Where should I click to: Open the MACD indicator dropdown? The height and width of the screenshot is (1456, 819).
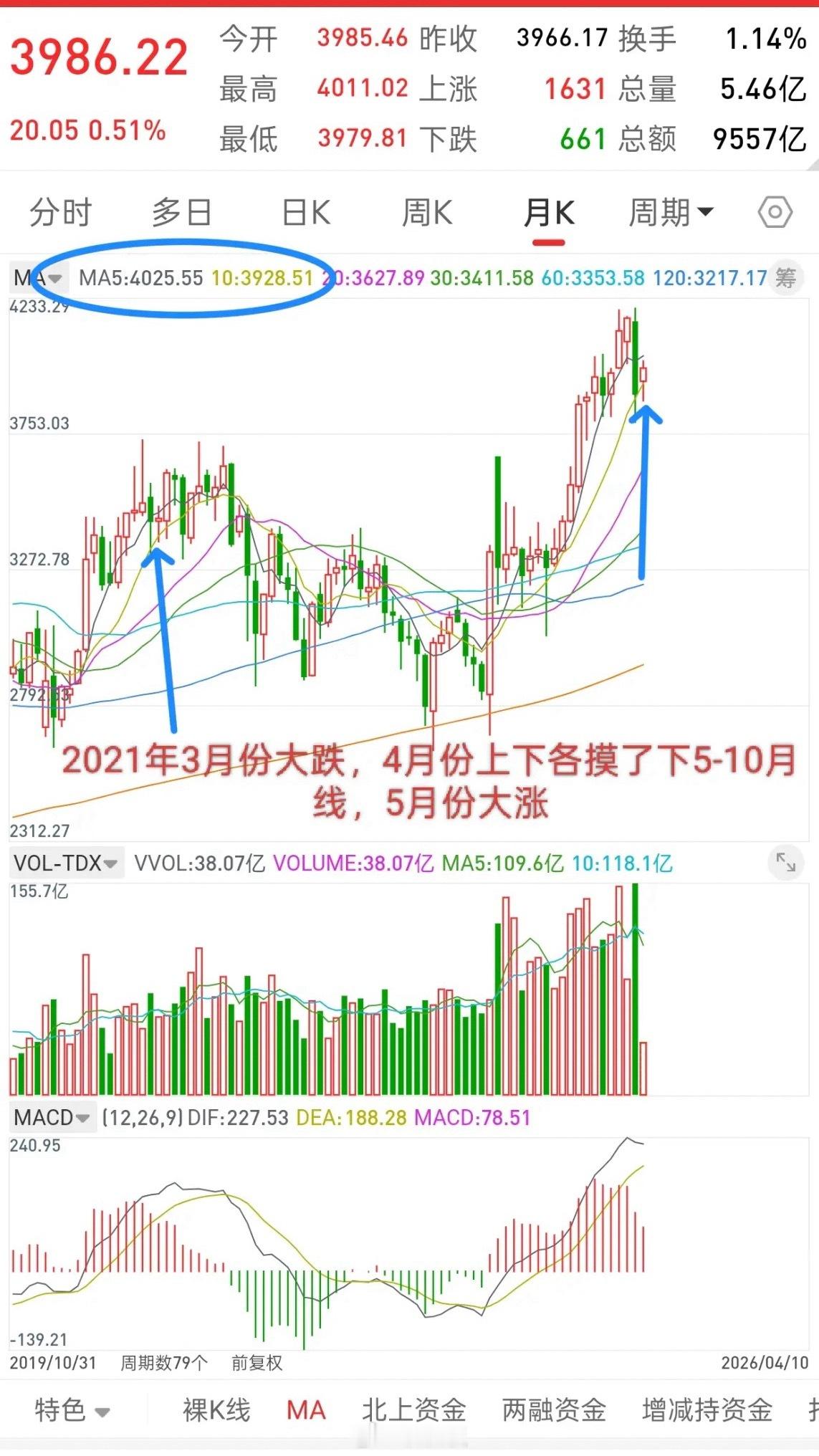click(50, 1118)
